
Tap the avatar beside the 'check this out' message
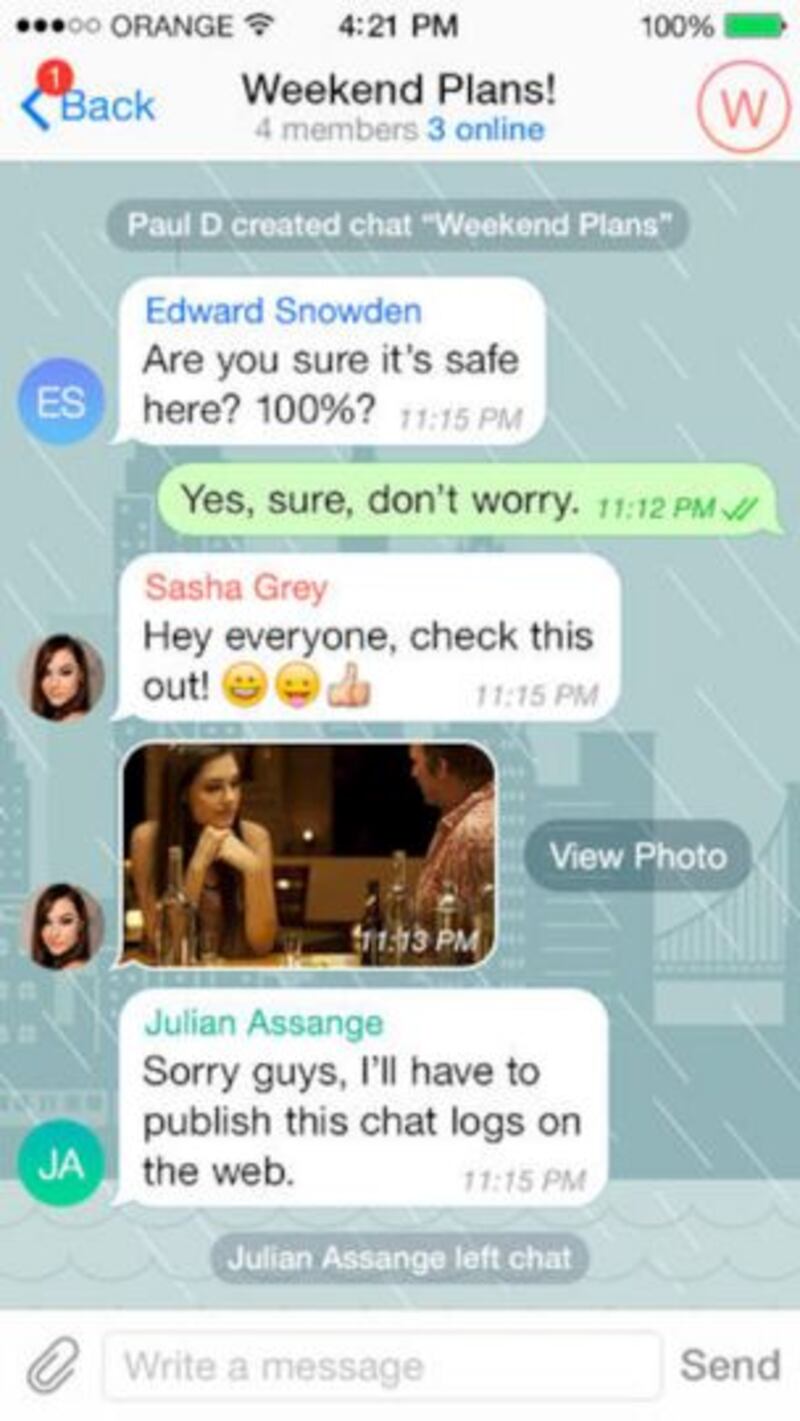coord(62,677)
